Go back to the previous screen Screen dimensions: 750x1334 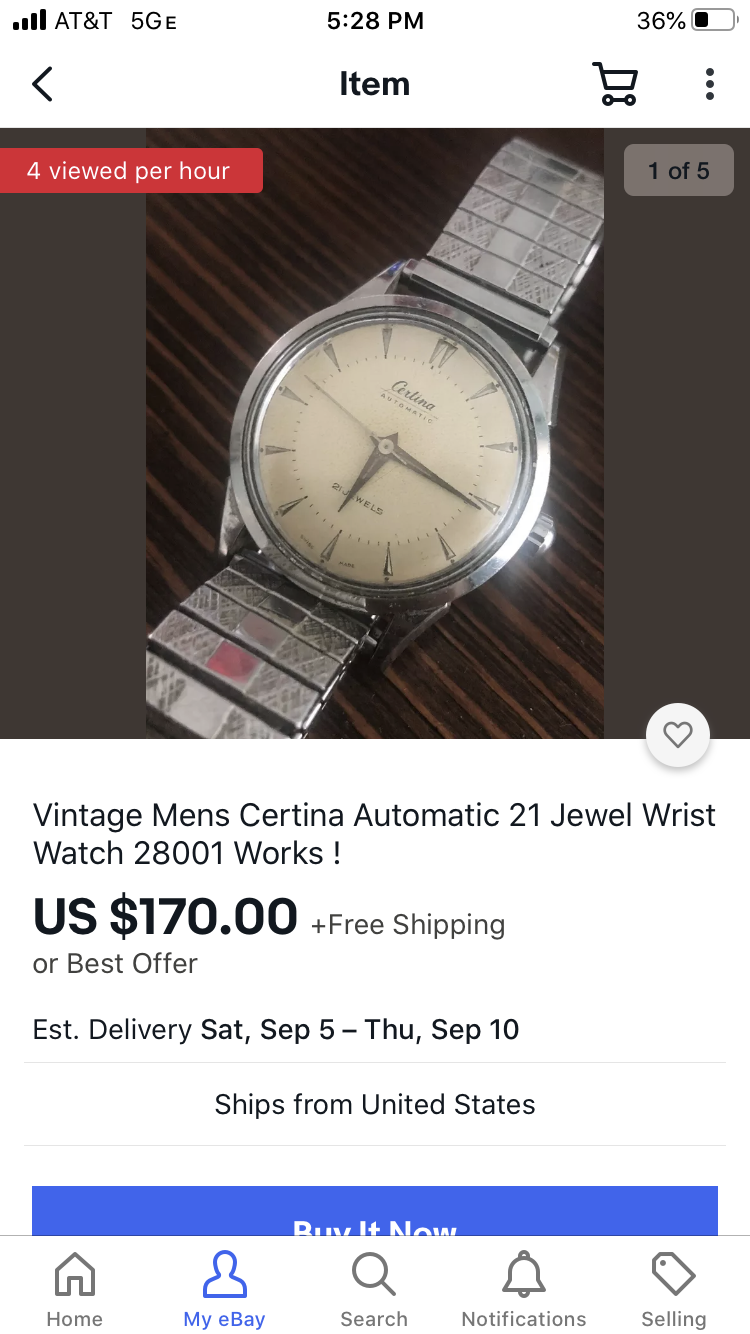pos(42,85)
